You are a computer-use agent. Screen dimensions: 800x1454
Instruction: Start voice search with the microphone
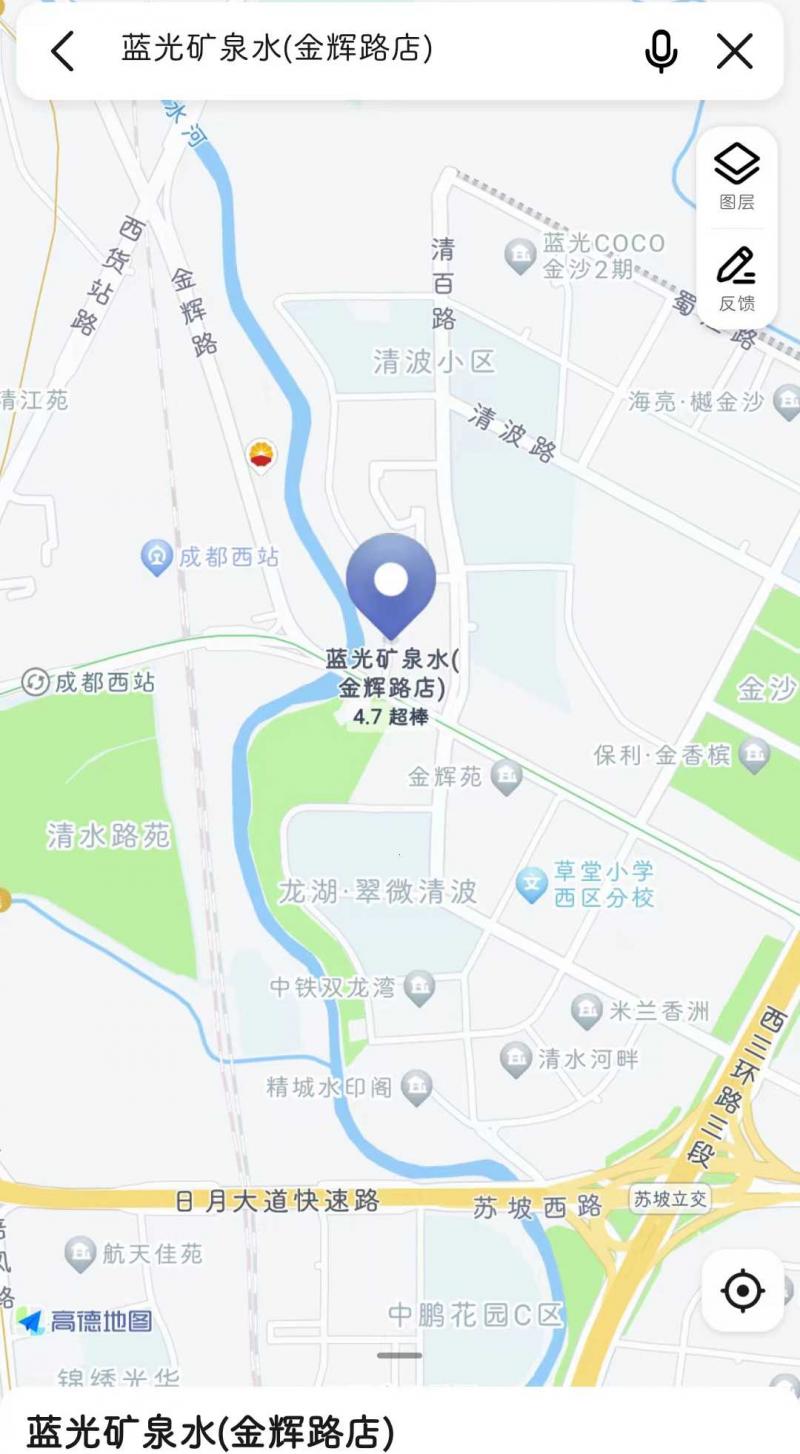click(660, 50)
